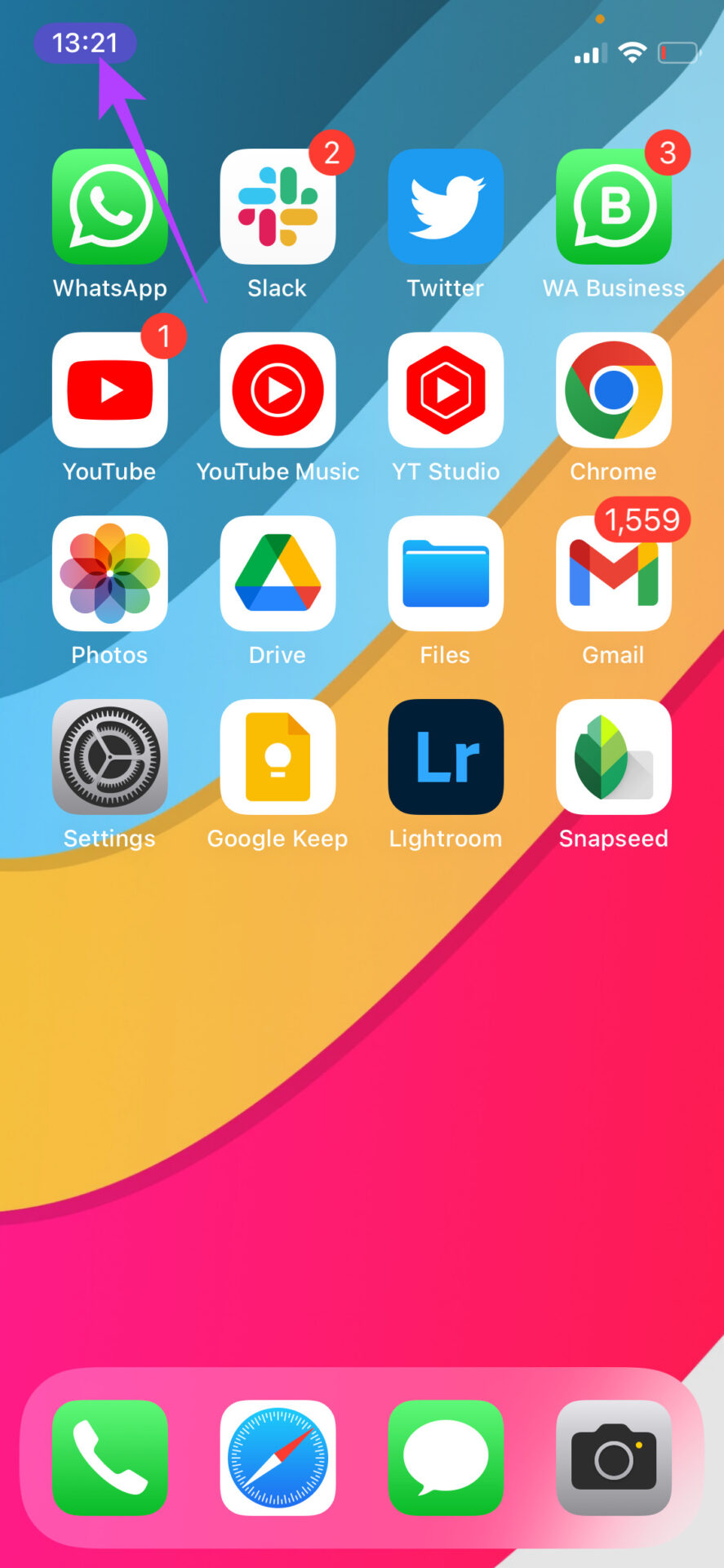Image resolution: width=724 pixels, height=1568 pixels.
Task: Open the WhatsApp app
Action: [110, 207]
